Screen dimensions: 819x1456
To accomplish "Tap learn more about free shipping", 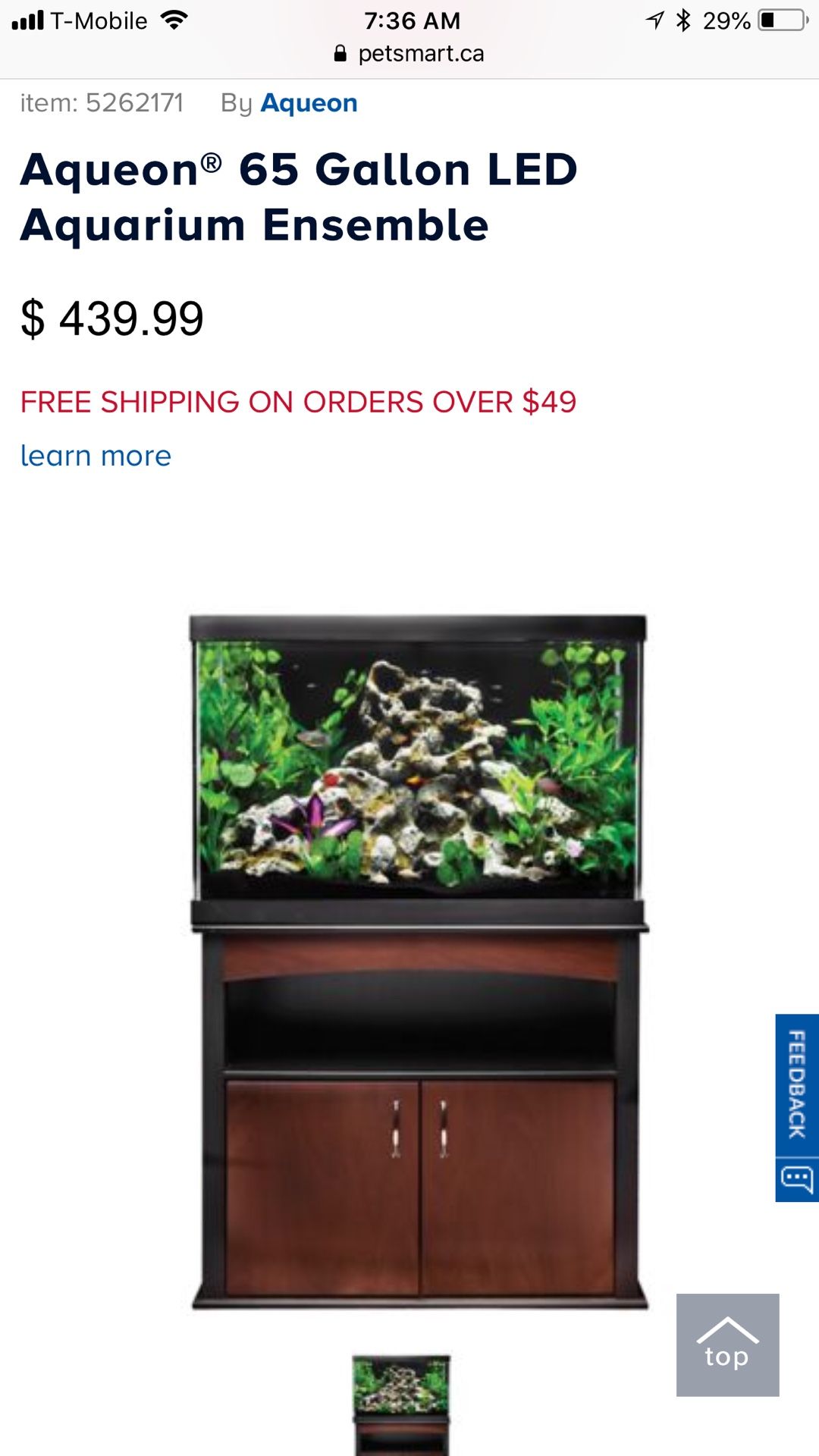I will click(x=96, y=456).
